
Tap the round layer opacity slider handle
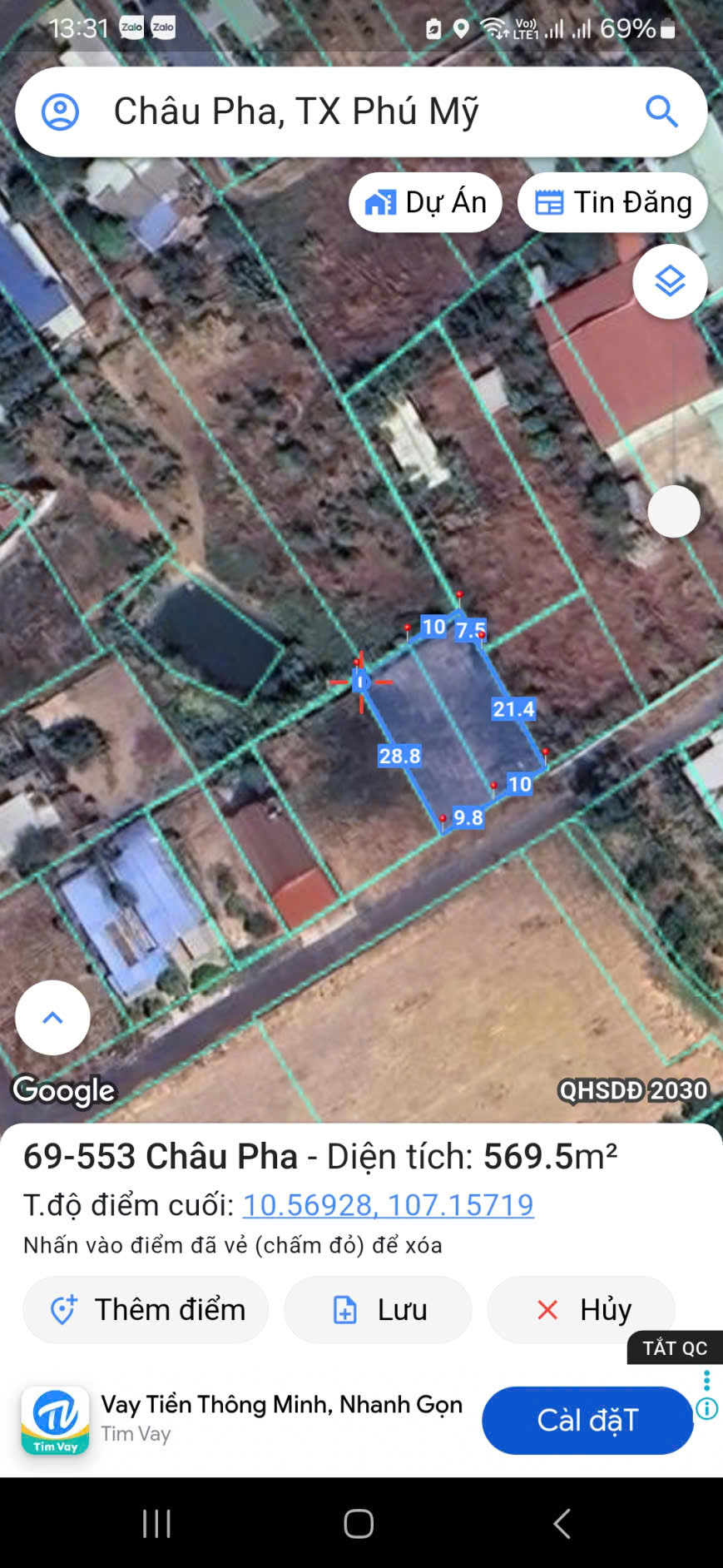[673, 512]
